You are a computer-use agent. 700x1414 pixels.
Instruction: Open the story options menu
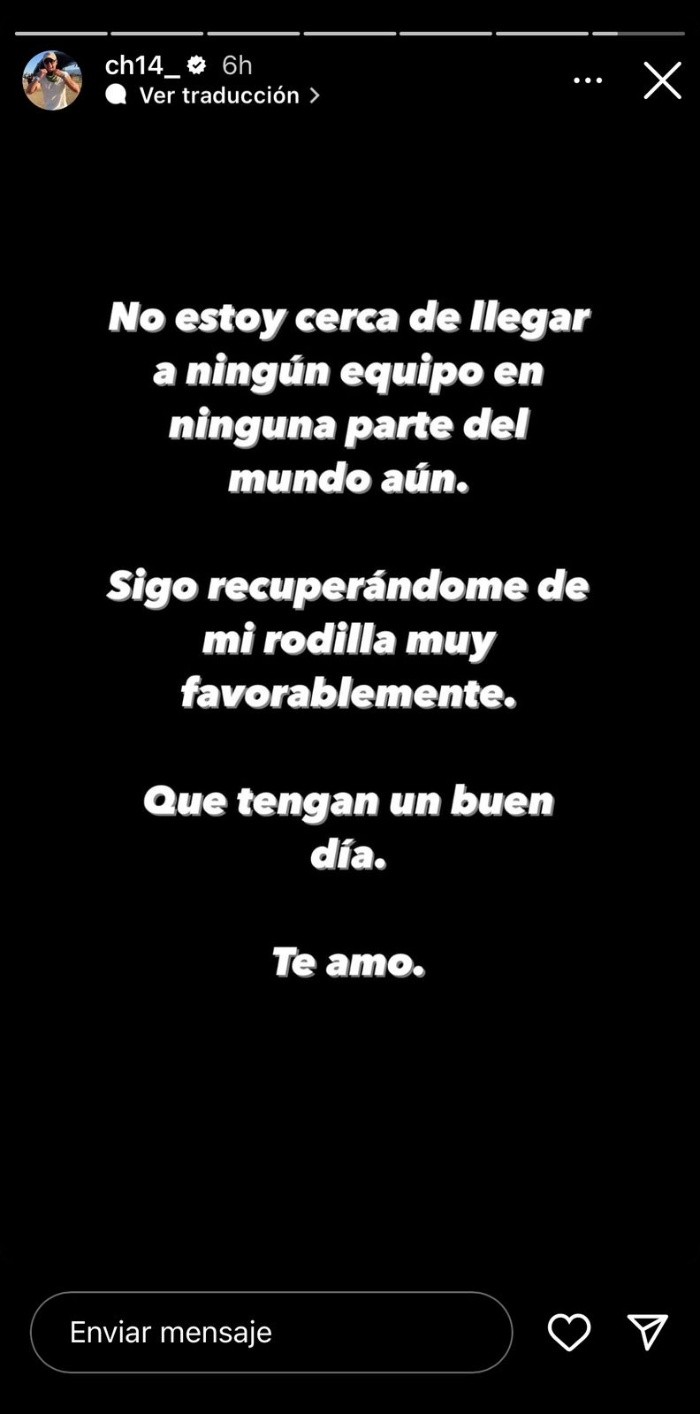pyautogui.click(x=588, y=80)
